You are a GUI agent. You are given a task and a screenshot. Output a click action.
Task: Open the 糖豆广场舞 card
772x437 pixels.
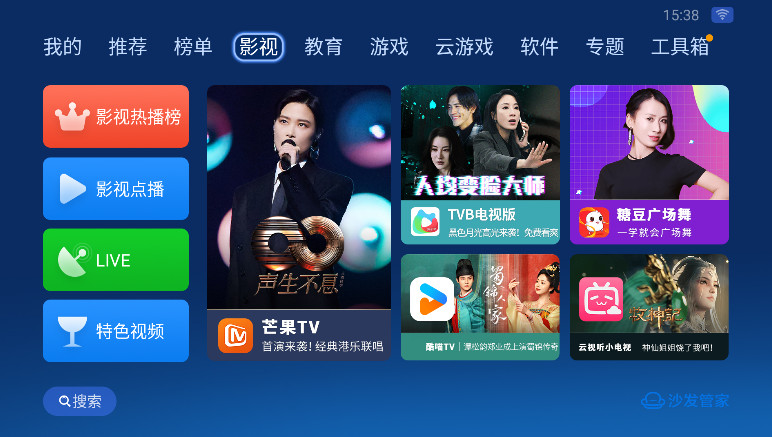tap(649, 164)
